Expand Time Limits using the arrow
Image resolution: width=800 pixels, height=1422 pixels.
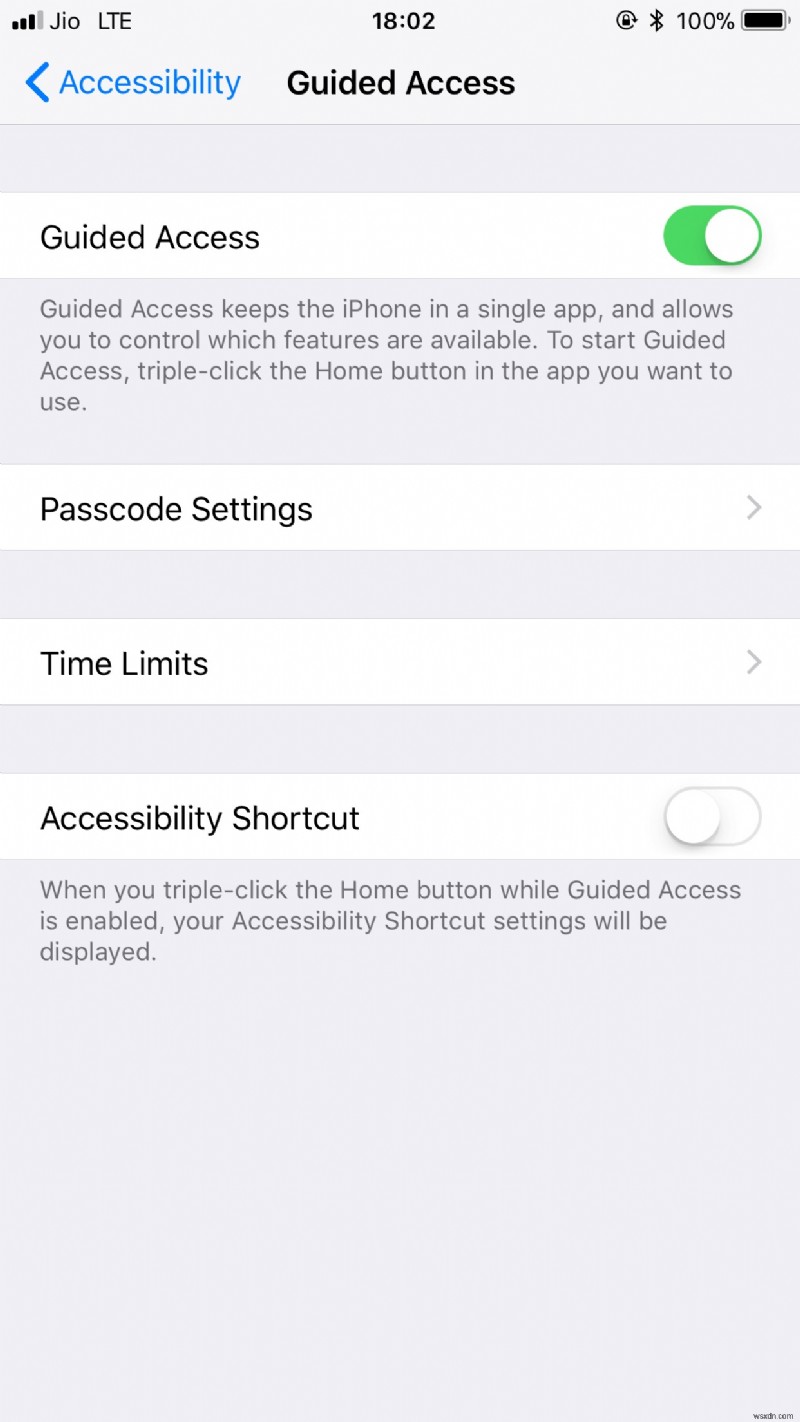coord(754,662)
